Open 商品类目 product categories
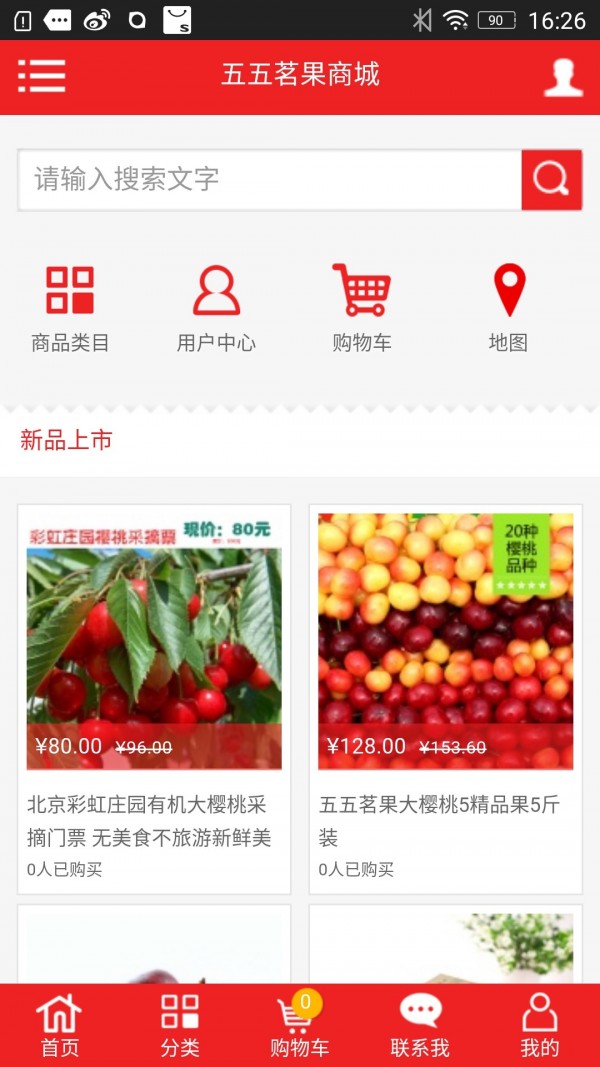Viewport: 600px width, 1067px height. (x=70, y=308)
